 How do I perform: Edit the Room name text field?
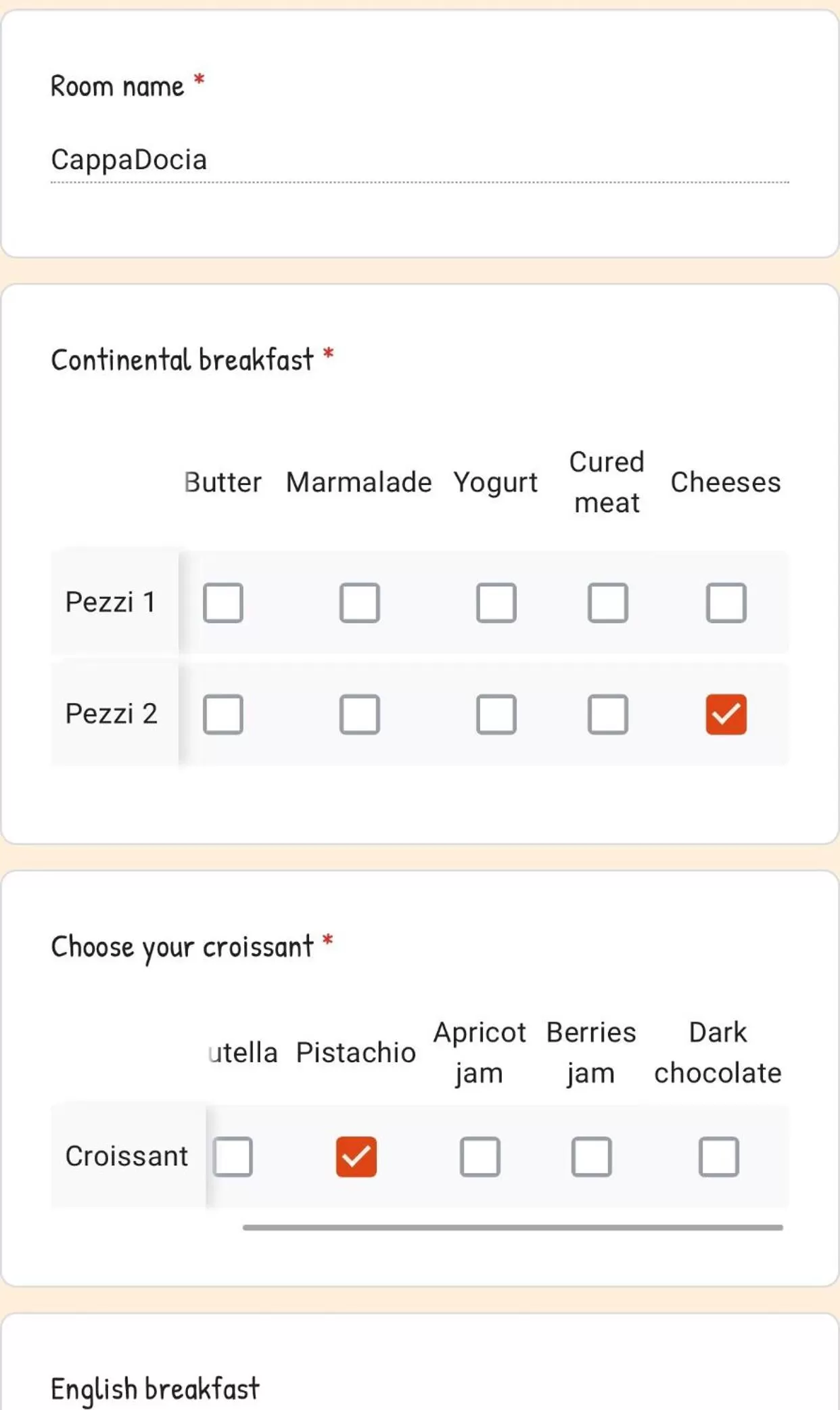pos(419,160)
